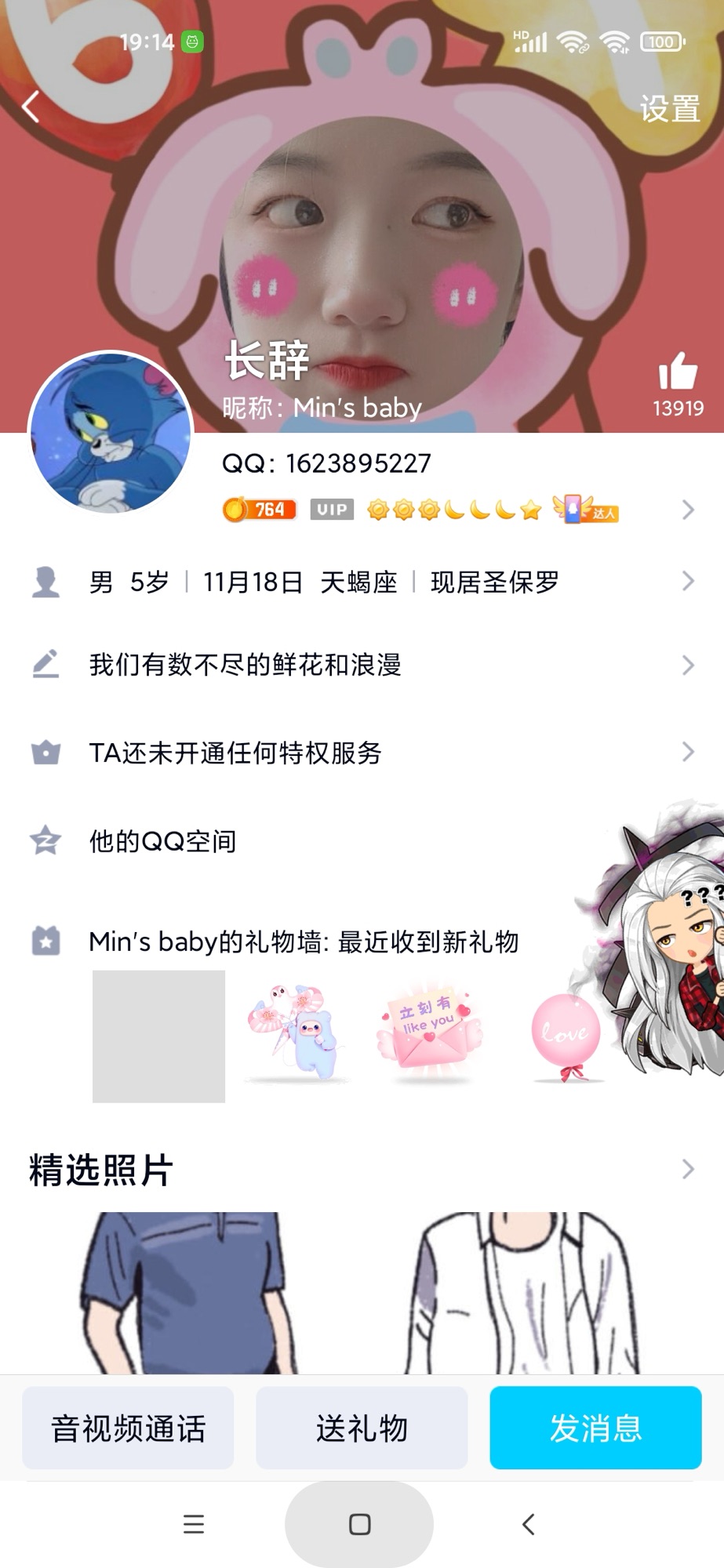
Task: Open the Tom cat profile avatar
Action: coord(111,433)
